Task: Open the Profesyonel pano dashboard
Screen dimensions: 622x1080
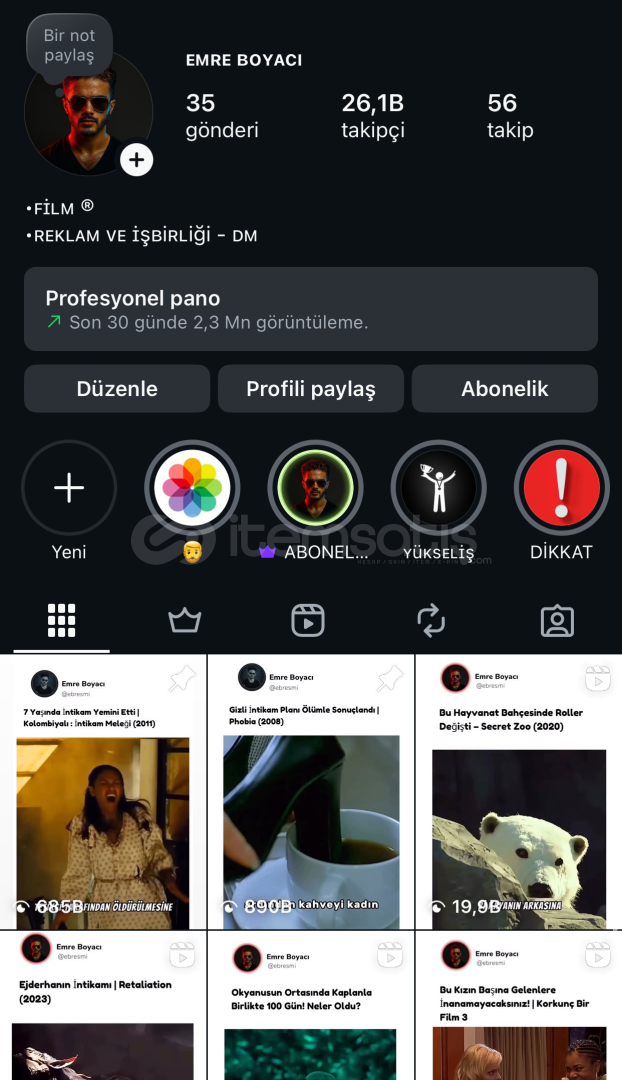Action: (311, 309)
